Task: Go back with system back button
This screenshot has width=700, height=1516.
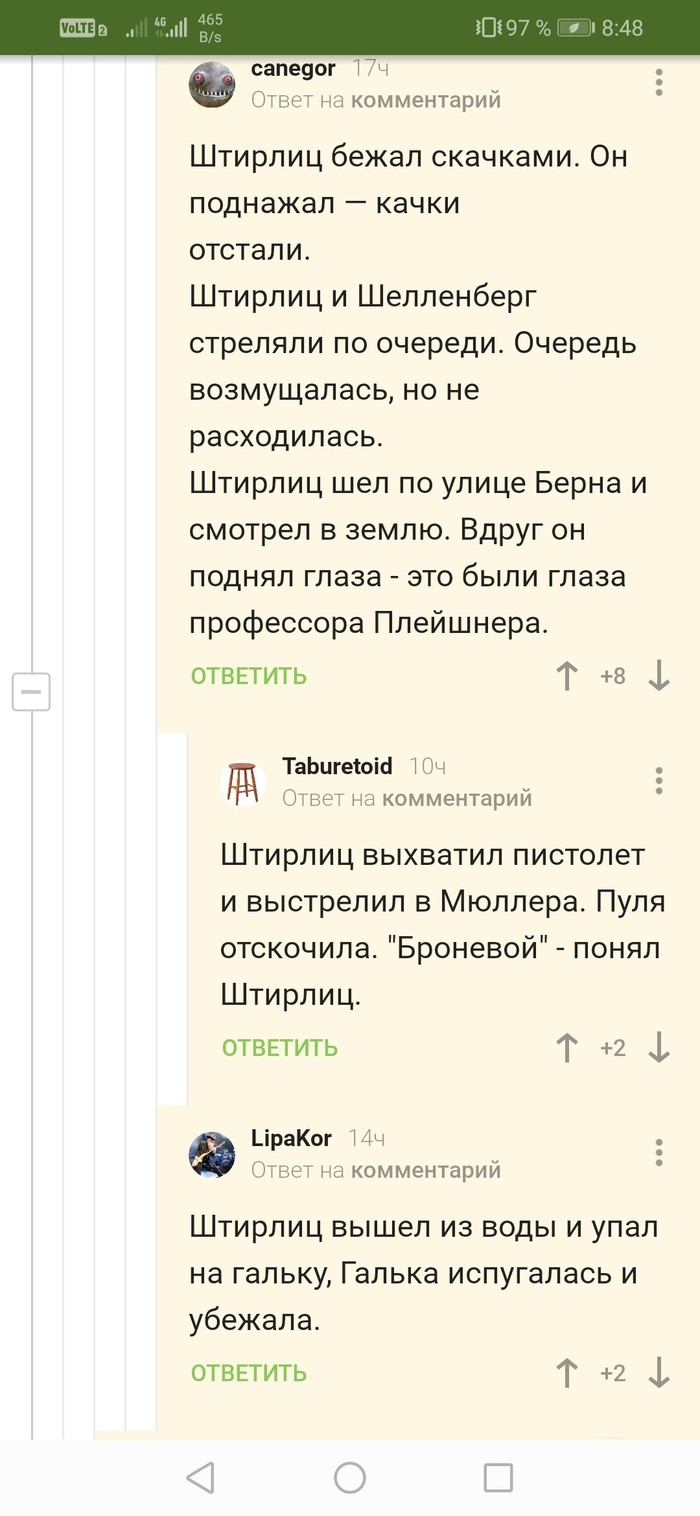Action: tap(201, 1477)
